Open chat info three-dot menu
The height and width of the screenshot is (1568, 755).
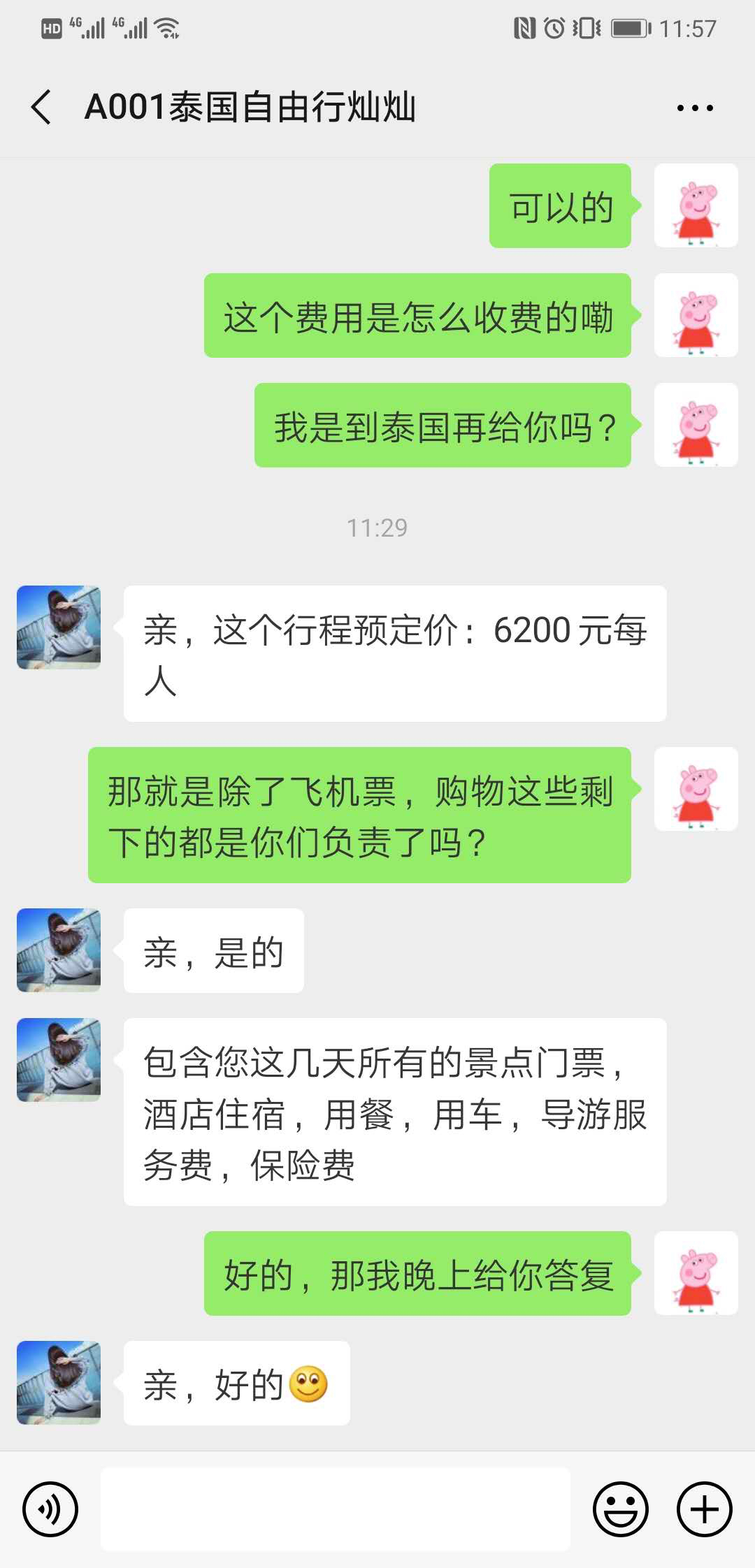pyautogui.click(x=694, y=108)
